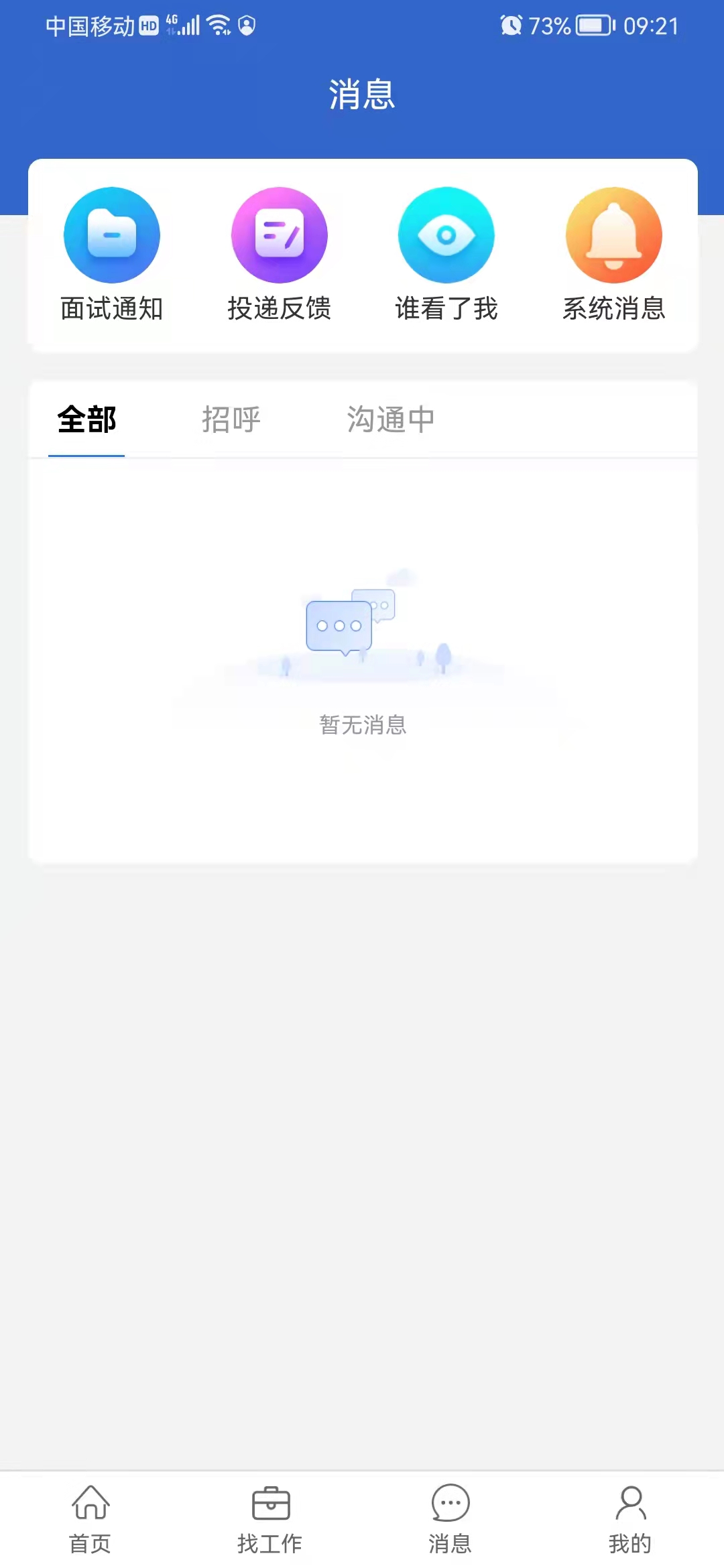Open the 沟通中 tab
This screenshot has width=724, height=1568.
391,419
